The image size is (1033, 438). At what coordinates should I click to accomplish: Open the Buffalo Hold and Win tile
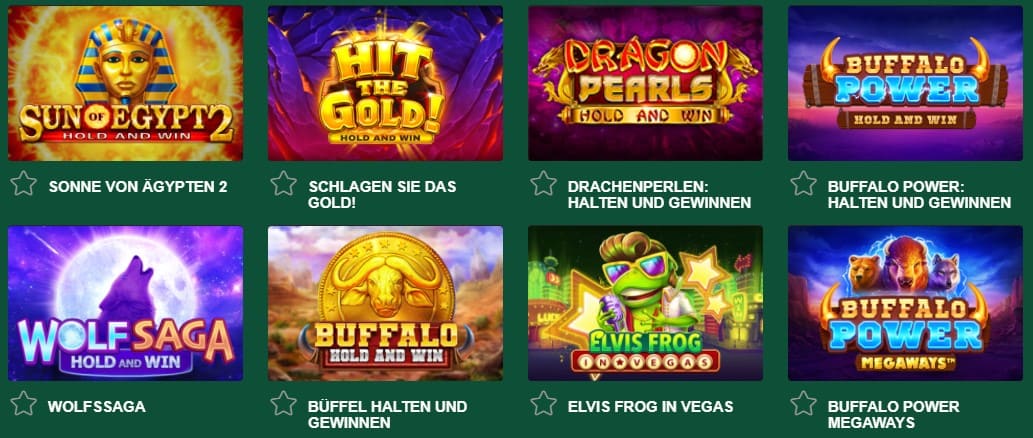coord(385,303)
